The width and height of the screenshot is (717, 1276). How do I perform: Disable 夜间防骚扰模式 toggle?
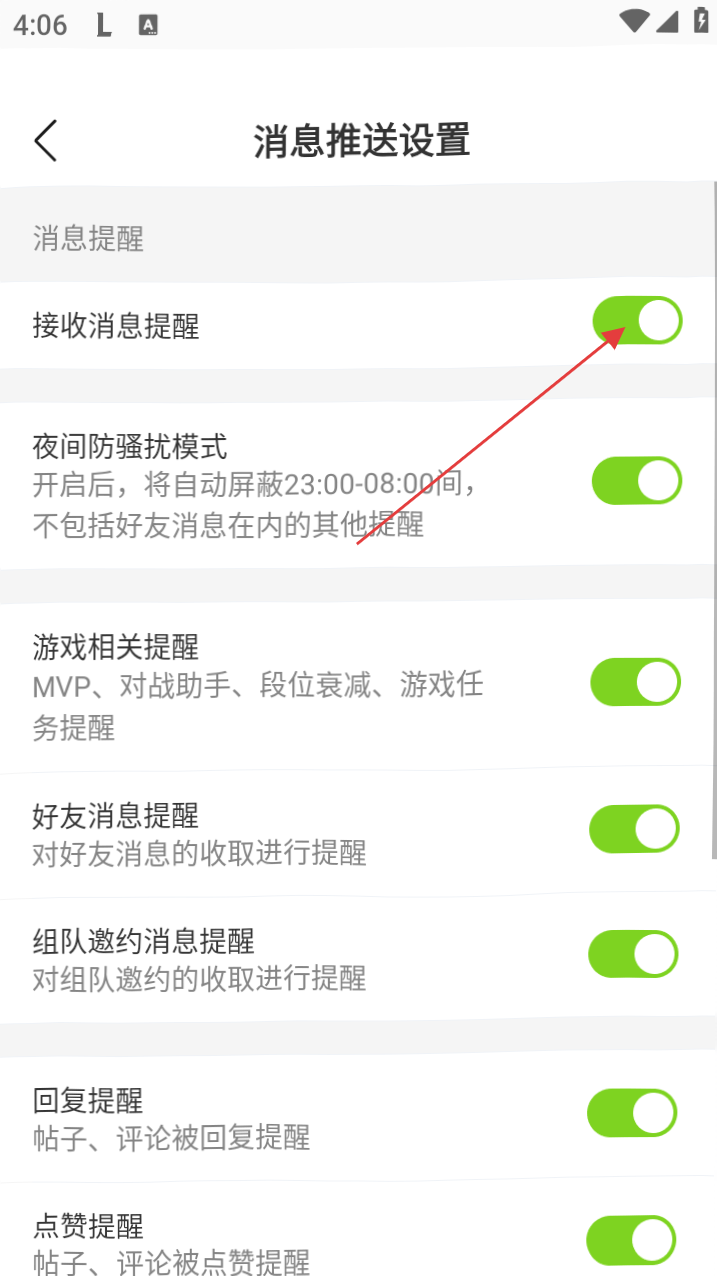coord(636,481)
